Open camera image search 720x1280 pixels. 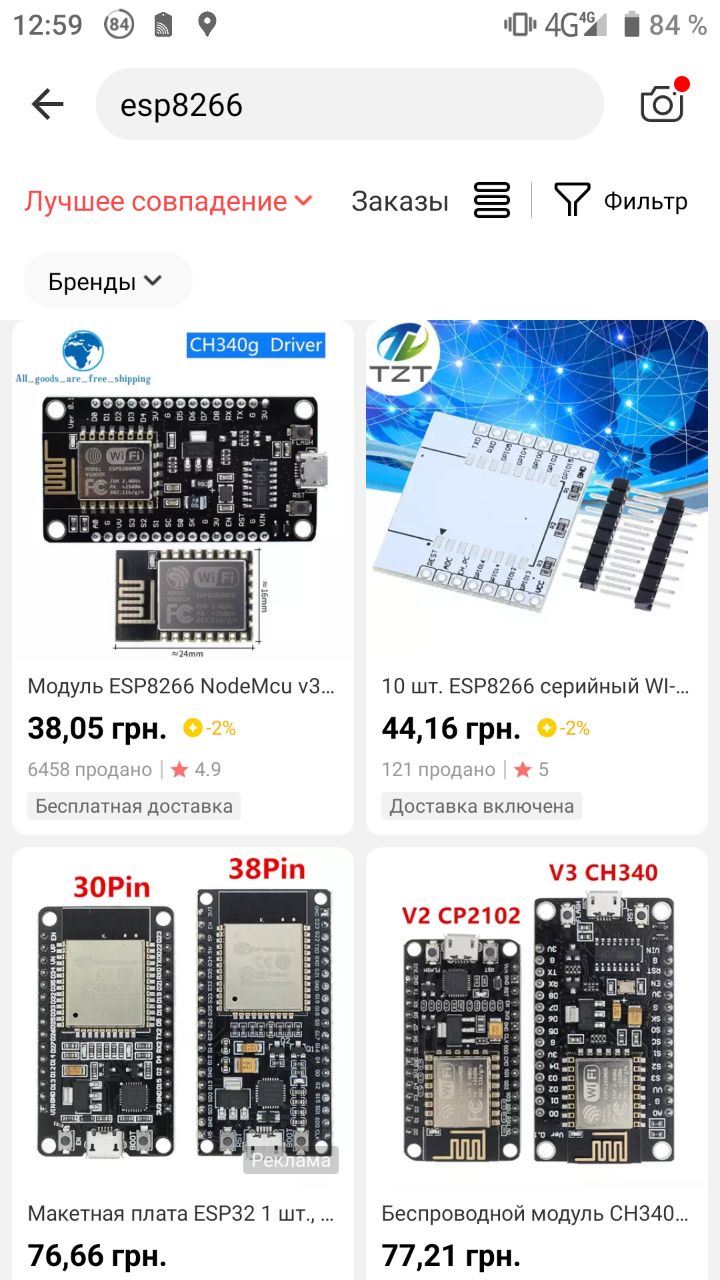(x=662, y=103)
